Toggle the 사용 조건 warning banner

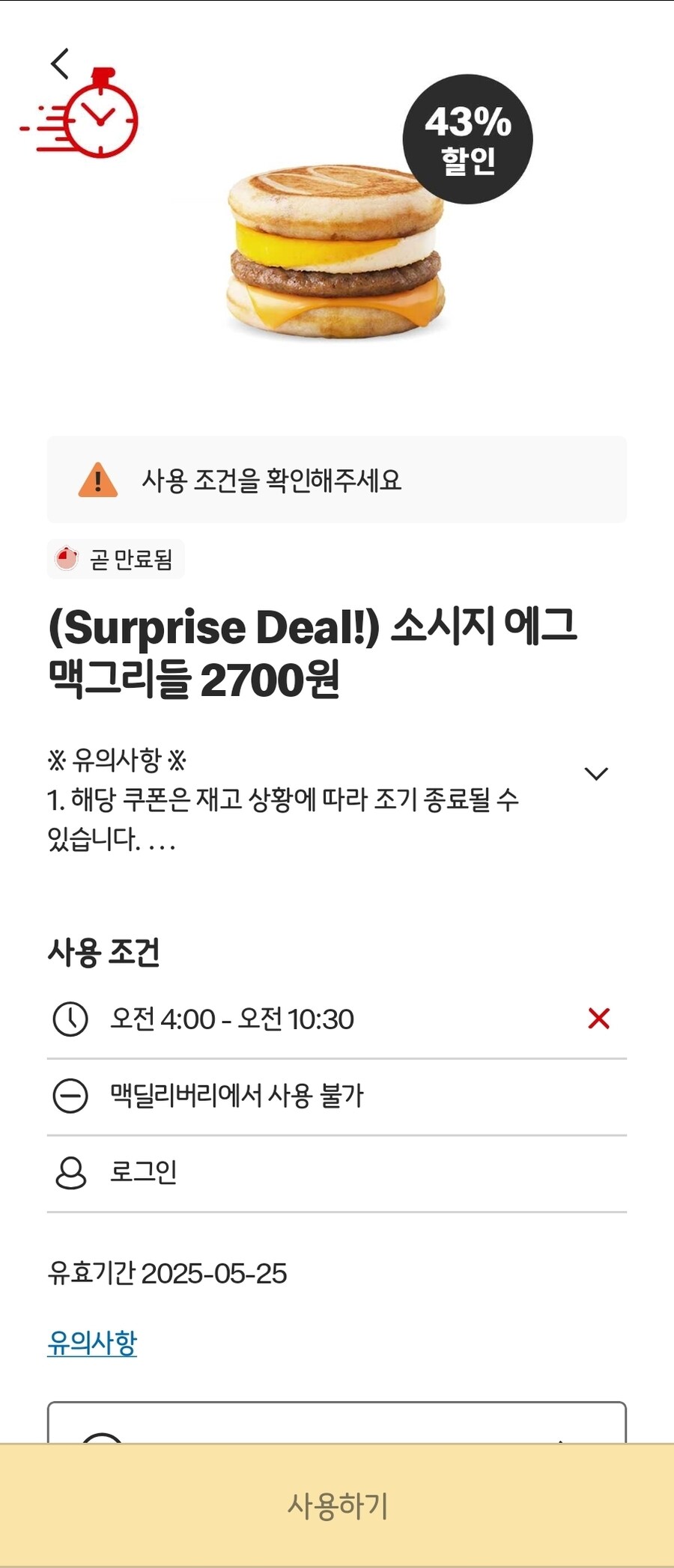point(336,480)
